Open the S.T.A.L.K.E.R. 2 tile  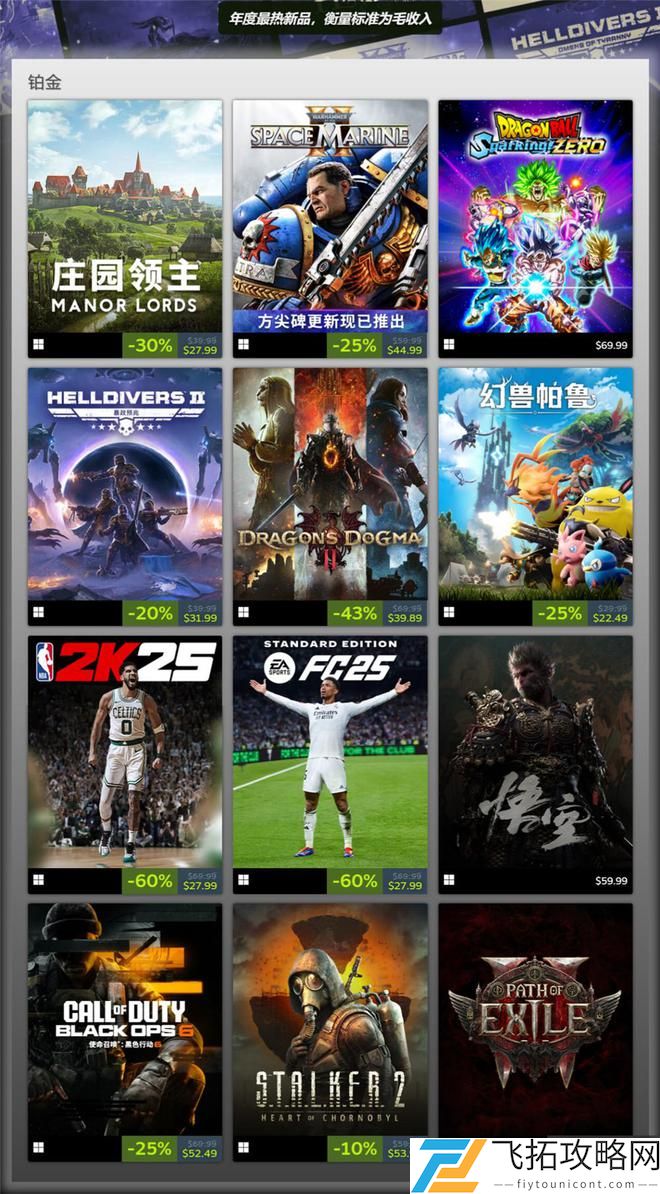pyautogui.click(x=330, y=1020)
